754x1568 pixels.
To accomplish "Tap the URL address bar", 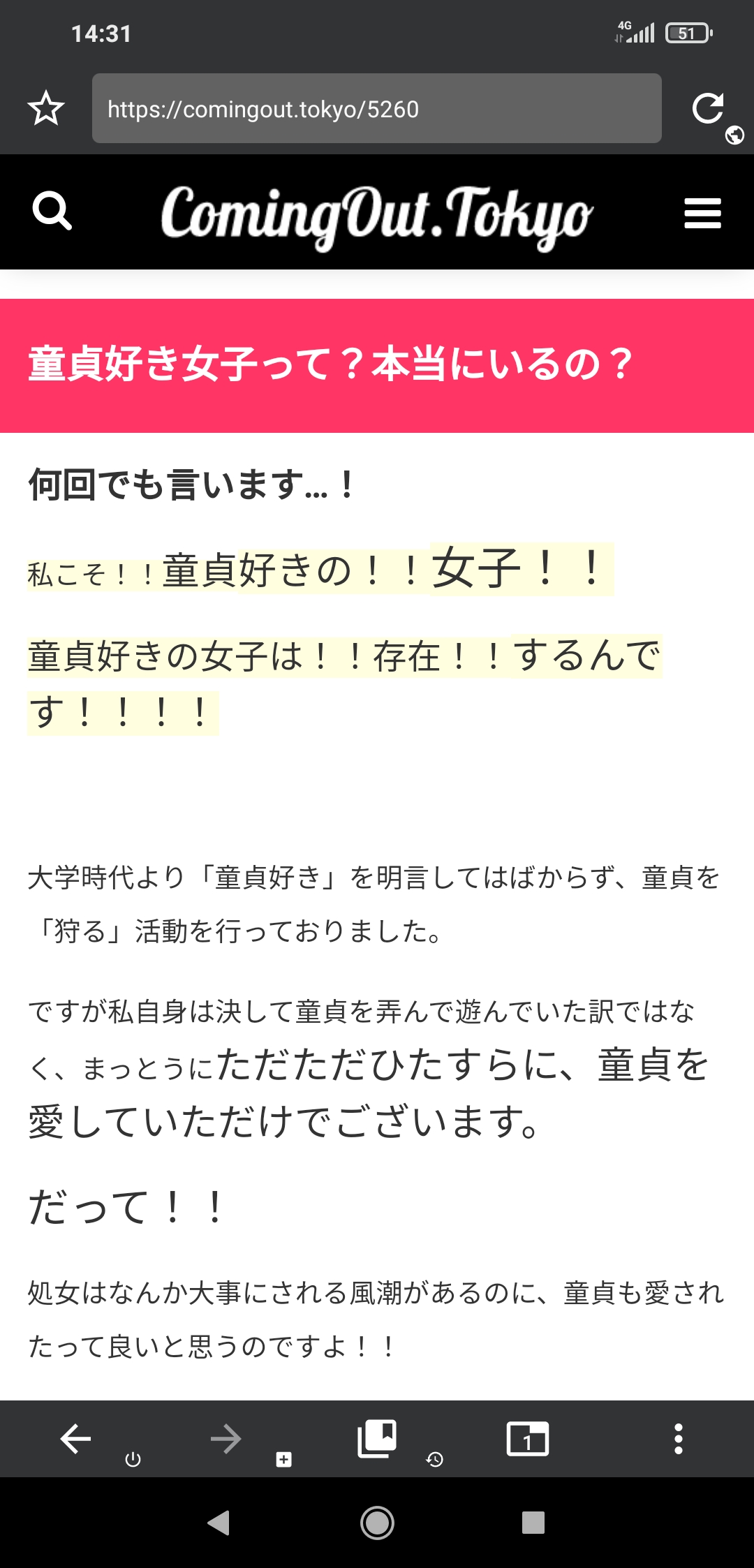I will click(377, 108).
